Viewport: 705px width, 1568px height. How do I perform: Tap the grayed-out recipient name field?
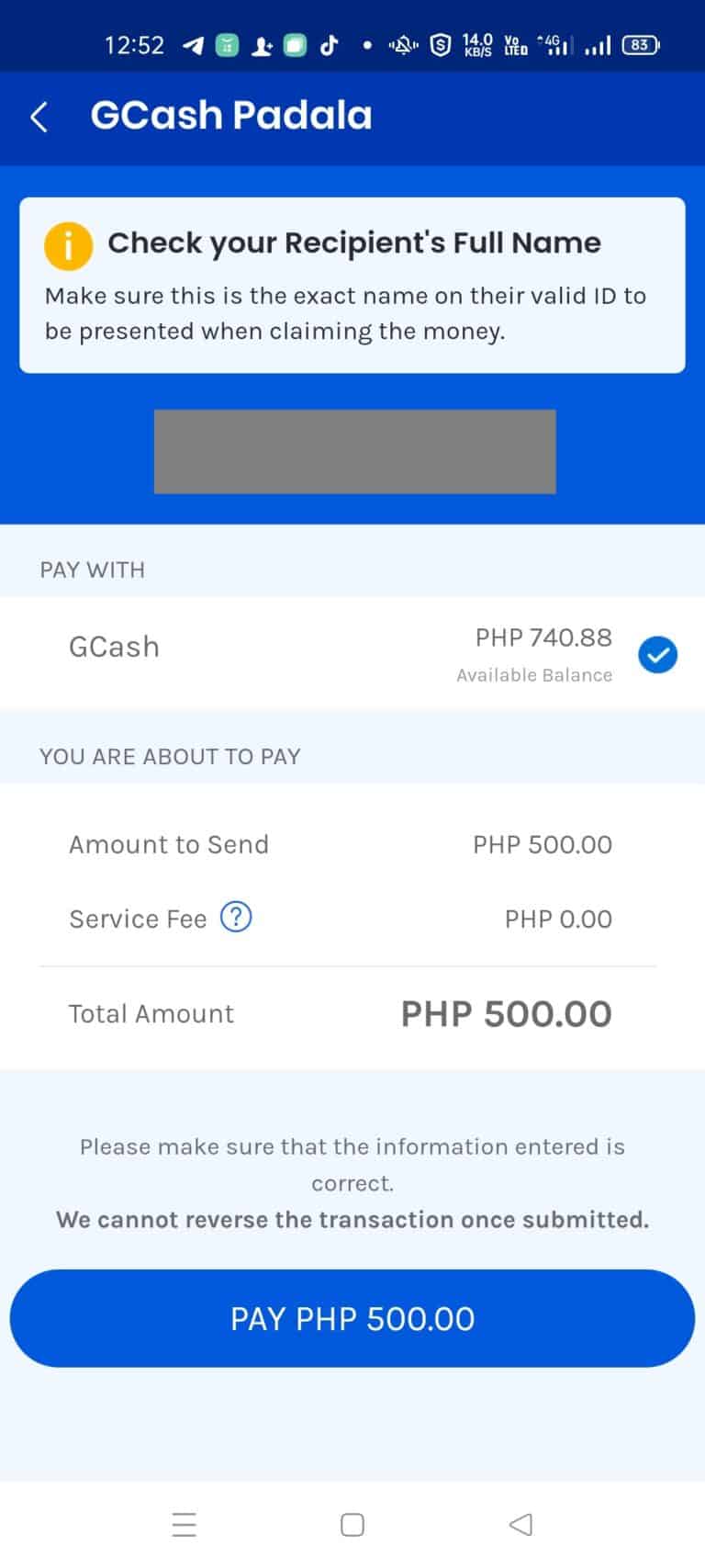tap(355, 452)
